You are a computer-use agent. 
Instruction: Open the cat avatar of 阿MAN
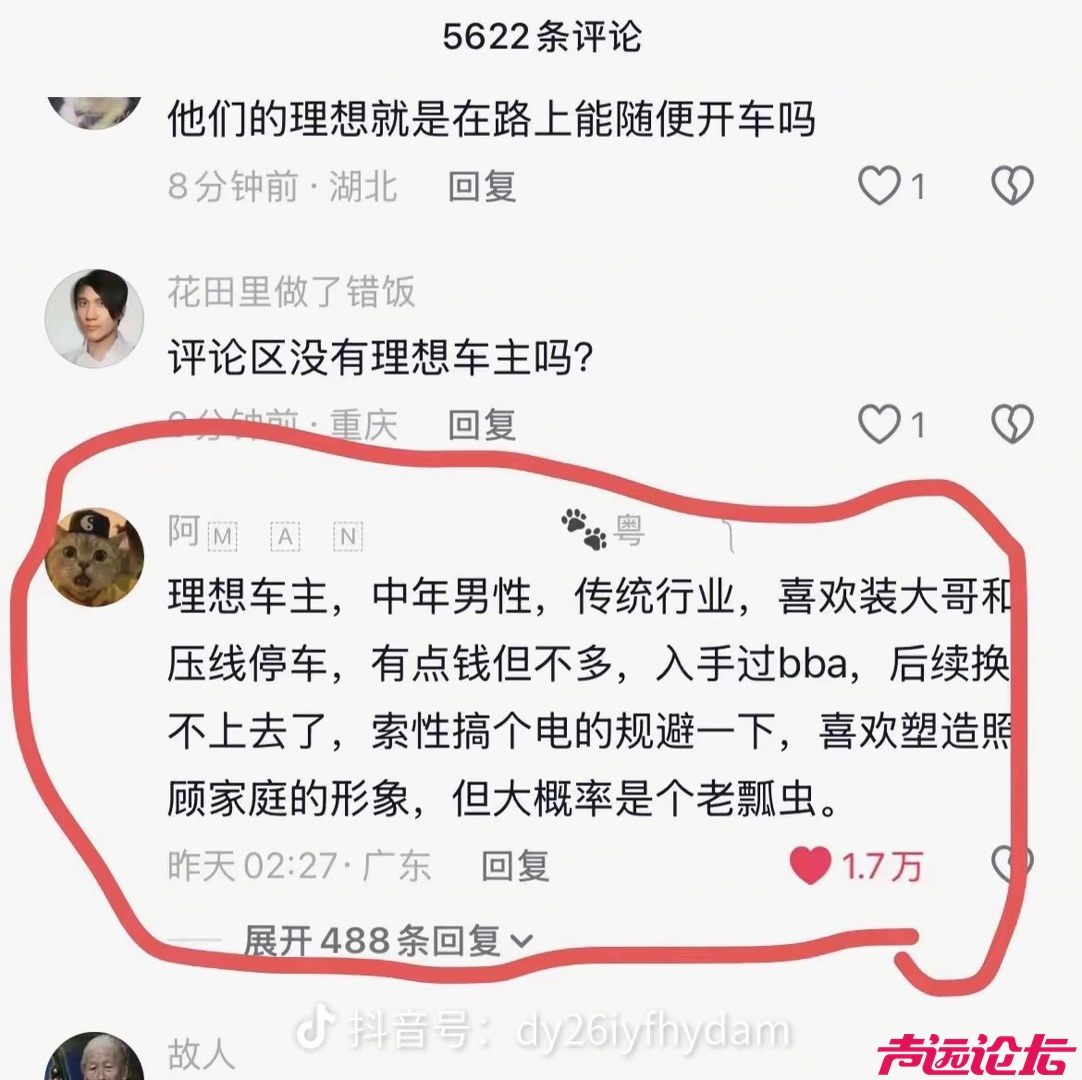click(94, 557)
